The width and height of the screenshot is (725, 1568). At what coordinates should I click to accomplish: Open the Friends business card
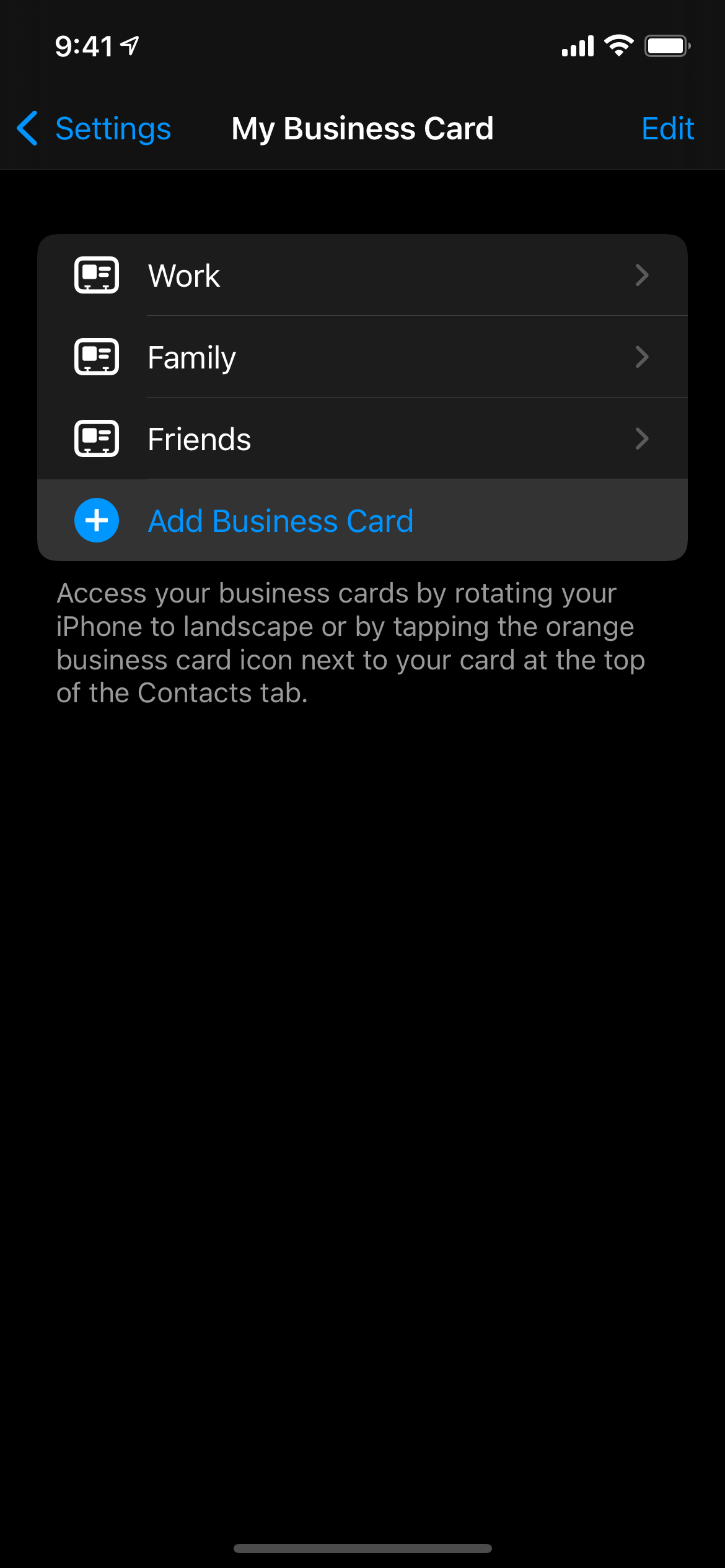tap(362, 439)
